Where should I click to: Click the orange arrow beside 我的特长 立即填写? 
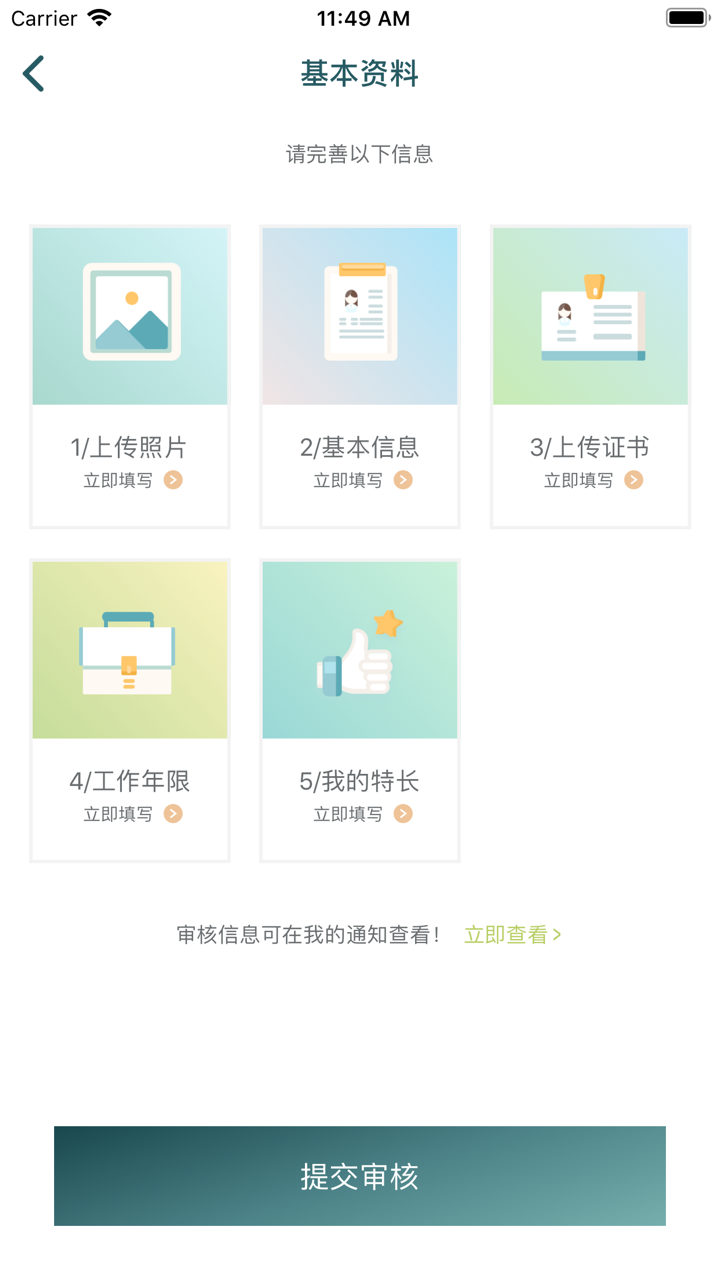(402, 813)
